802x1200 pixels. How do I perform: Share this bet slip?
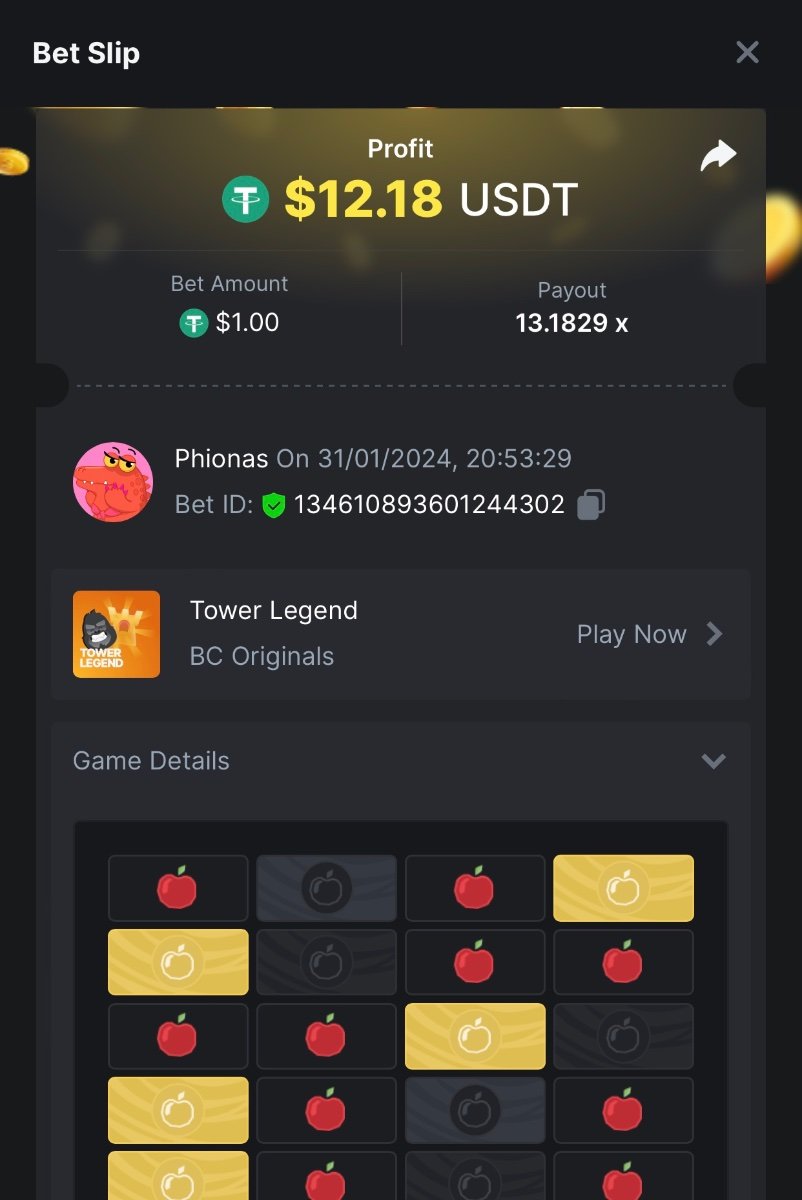pyautogui.click(x=718, y=156)
